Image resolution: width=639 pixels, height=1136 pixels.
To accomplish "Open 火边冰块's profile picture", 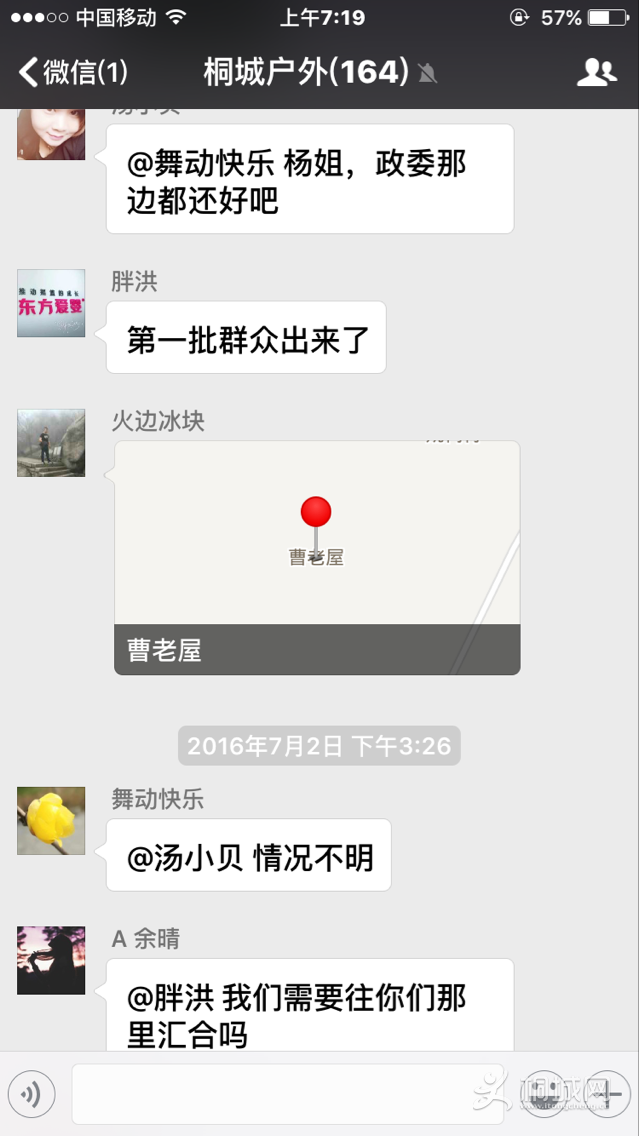I will click(51, 442).
